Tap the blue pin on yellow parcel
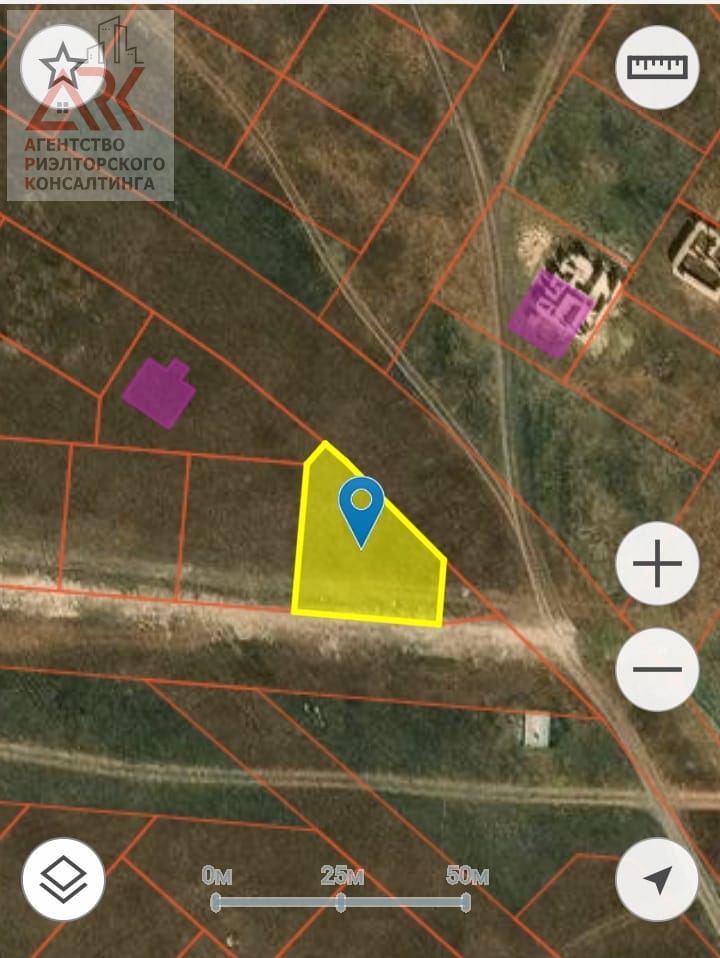 [x=361, y=506]
